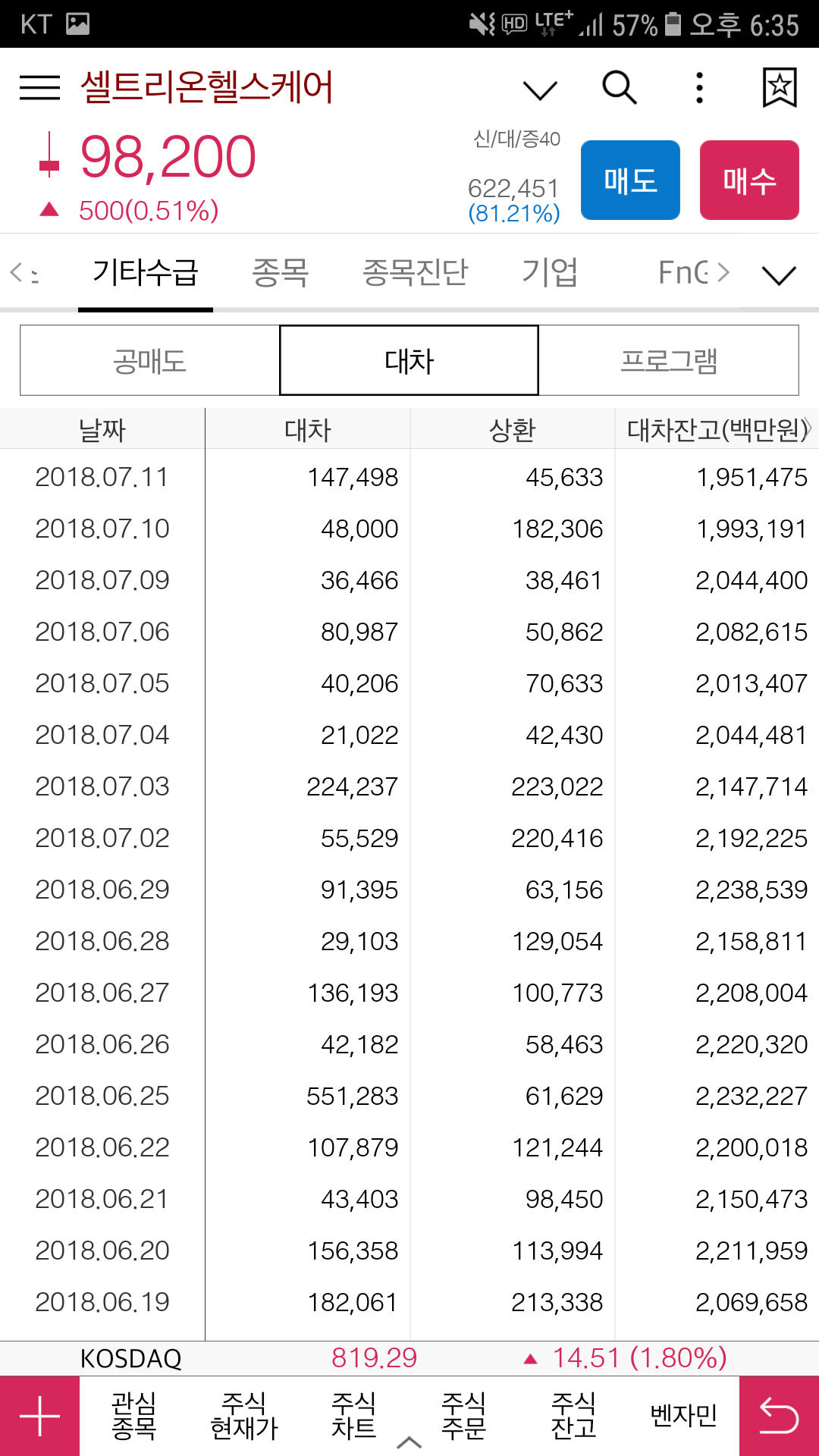Expand the tab list with the chevron
The height and width of the screenshot is (1456, 819).
779,275
